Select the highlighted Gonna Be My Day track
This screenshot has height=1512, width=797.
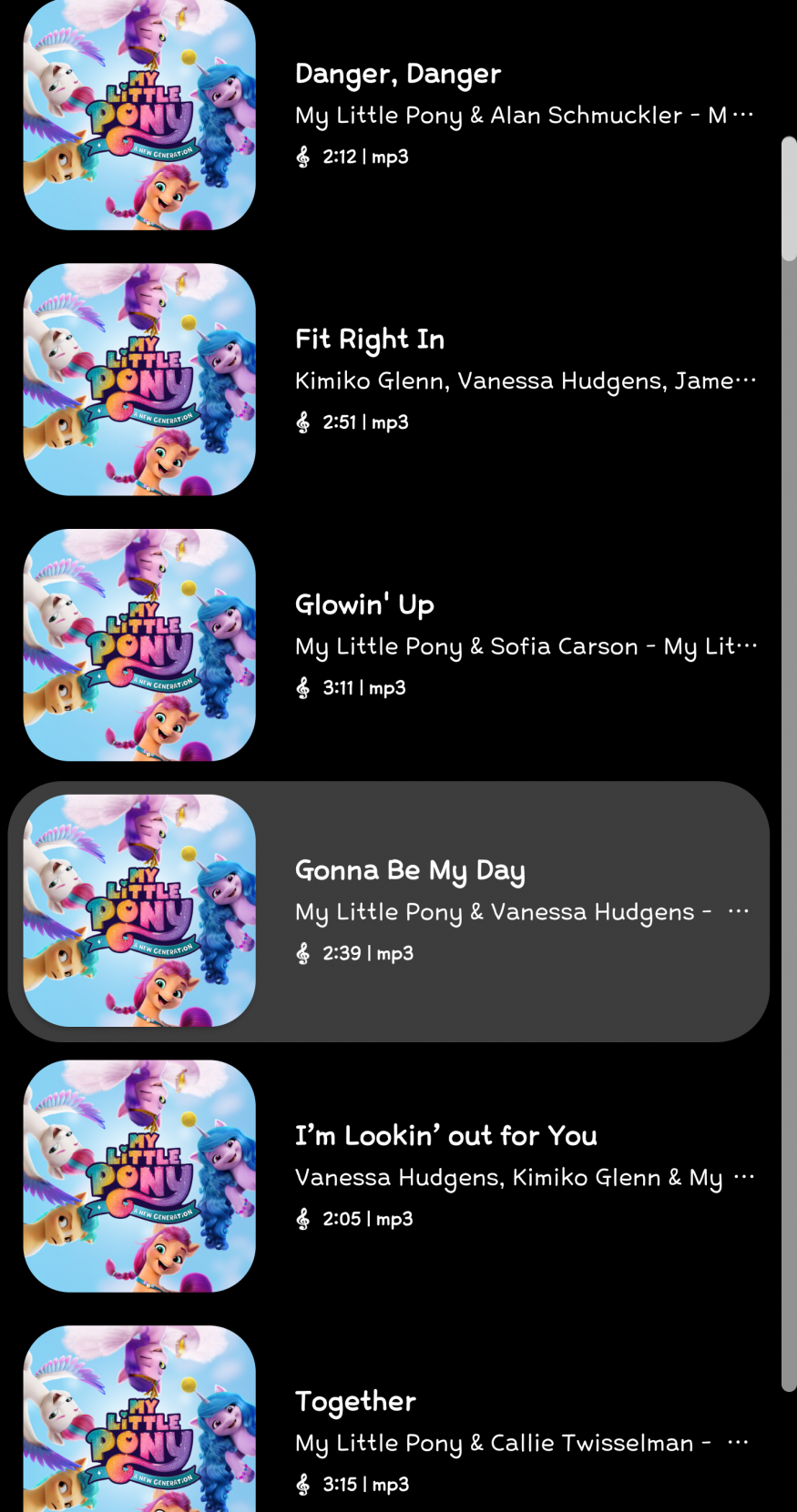pyautogui.click(x=410, y=871)
